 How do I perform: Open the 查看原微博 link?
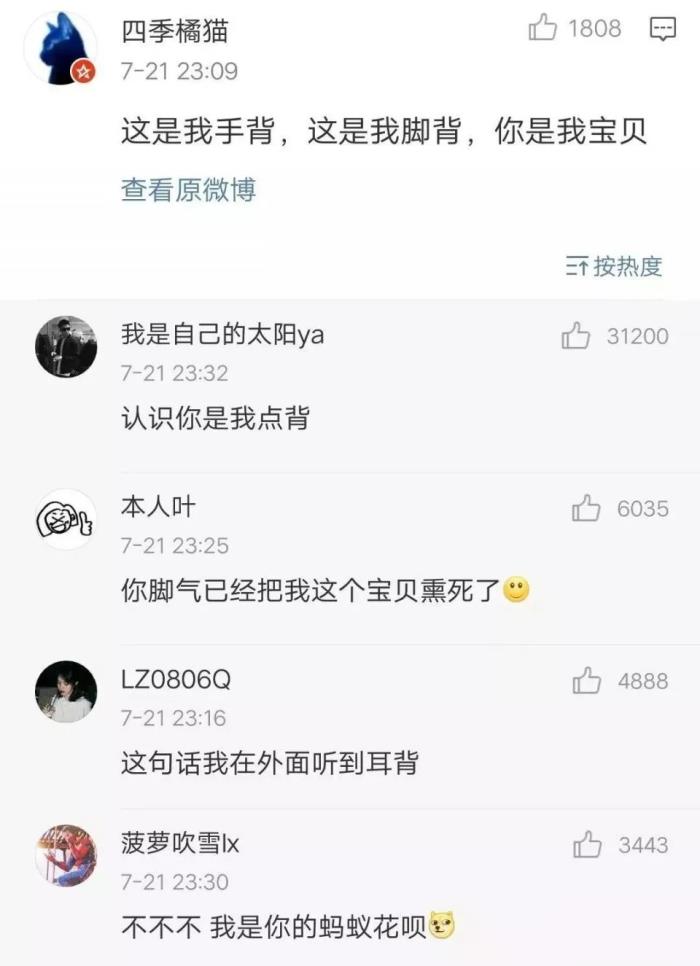[x=188, y=189]
